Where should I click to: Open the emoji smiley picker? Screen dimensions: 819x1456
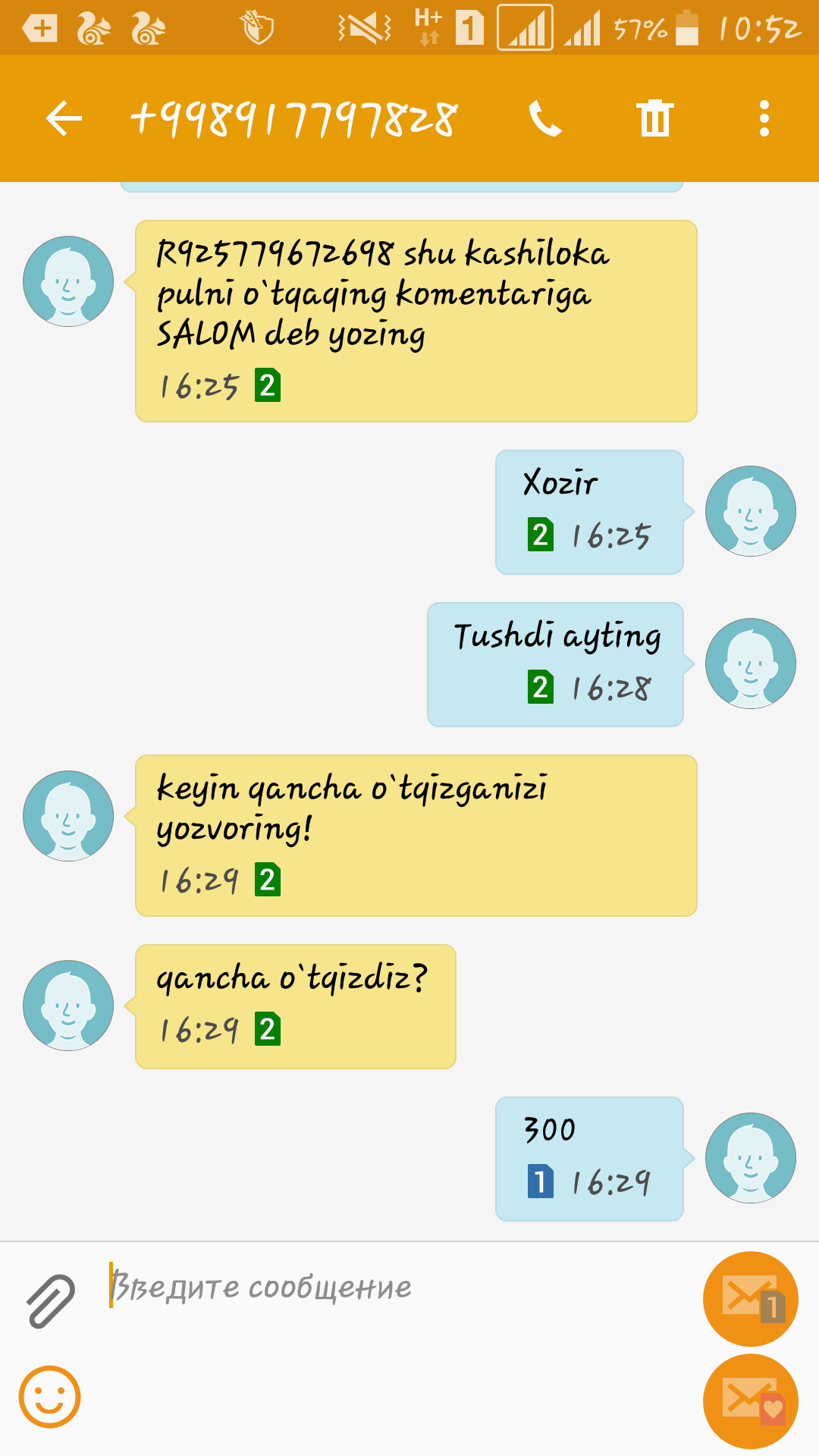click(x=49, y=1396)
